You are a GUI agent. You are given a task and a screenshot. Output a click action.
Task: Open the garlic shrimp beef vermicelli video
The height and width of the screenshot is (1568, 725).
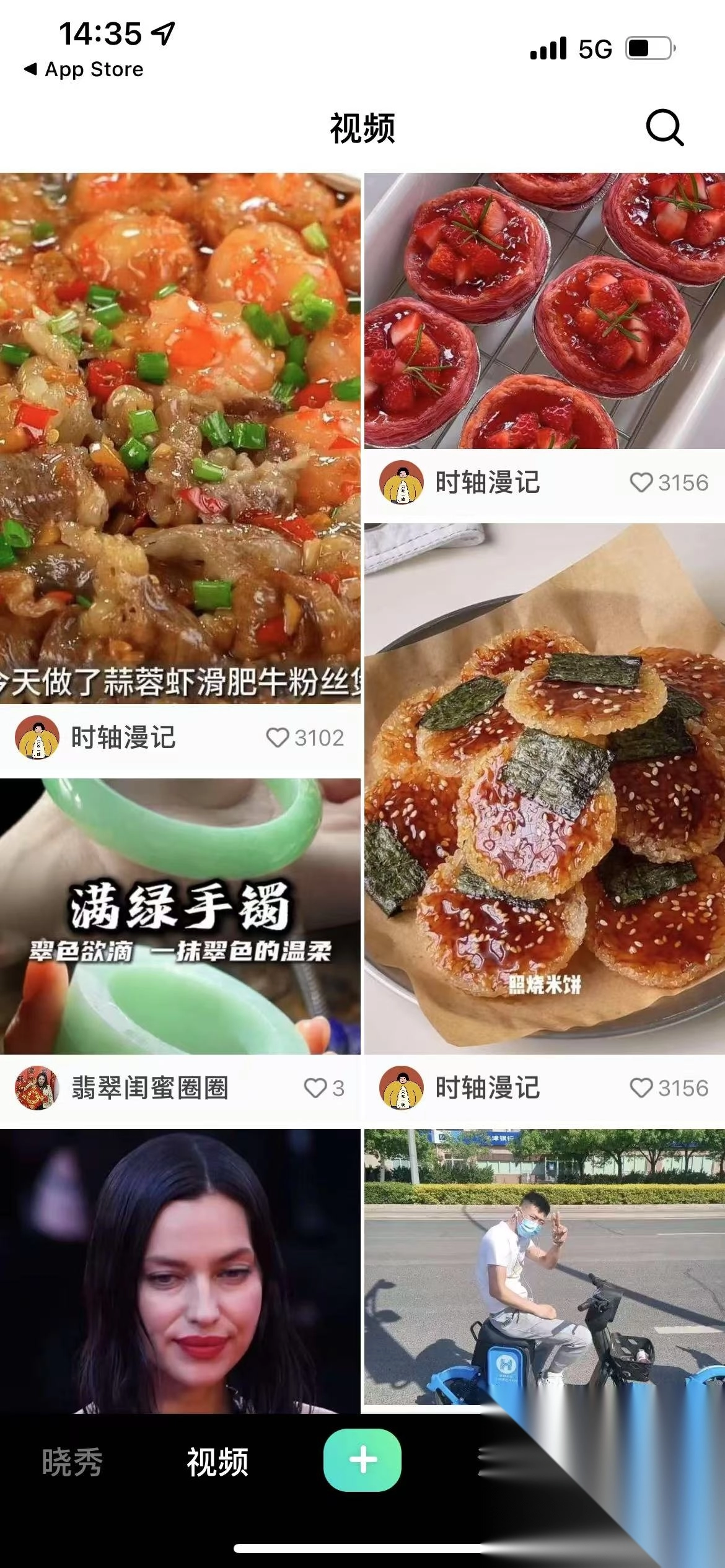[x=180, y=433]
